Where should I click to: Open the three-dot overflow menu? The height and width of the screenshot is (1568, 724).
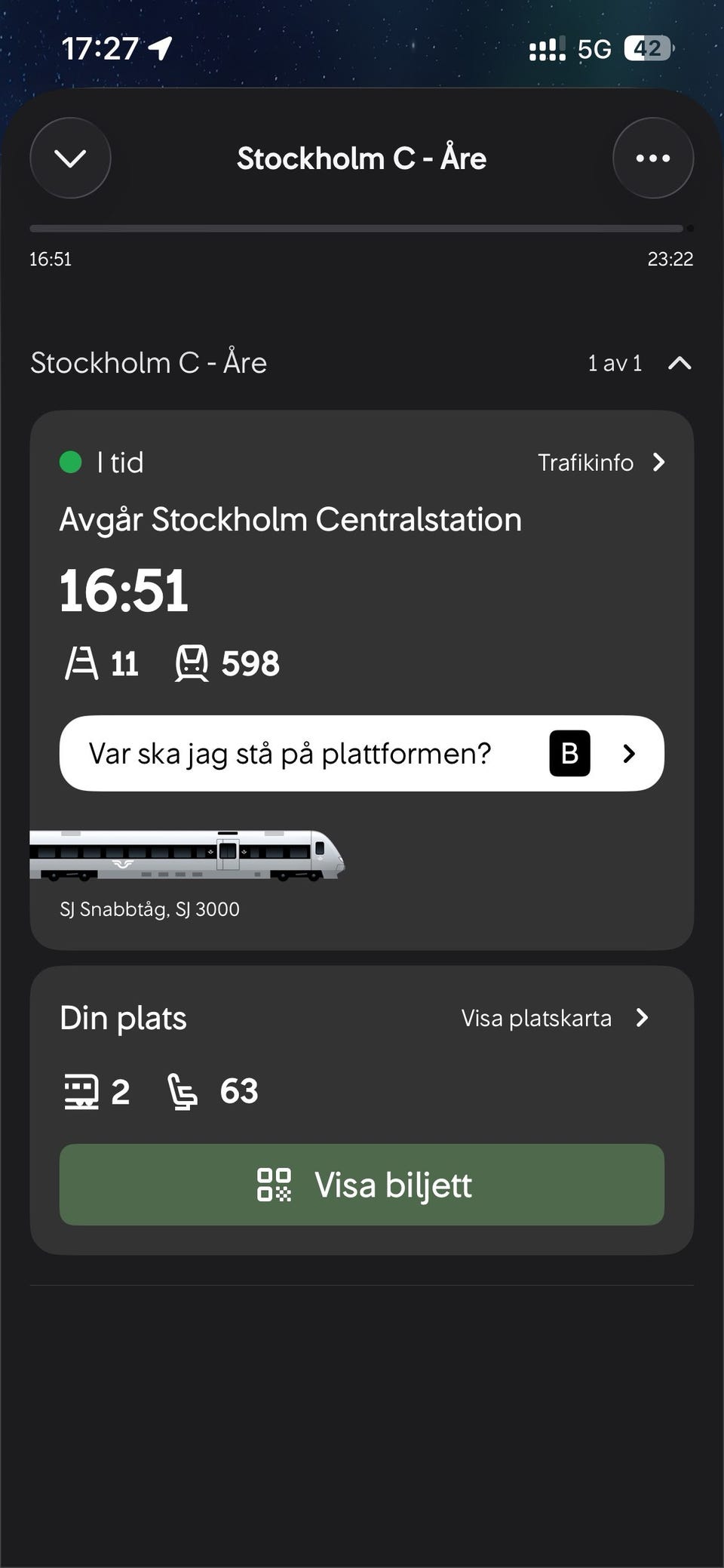point(652,158)
